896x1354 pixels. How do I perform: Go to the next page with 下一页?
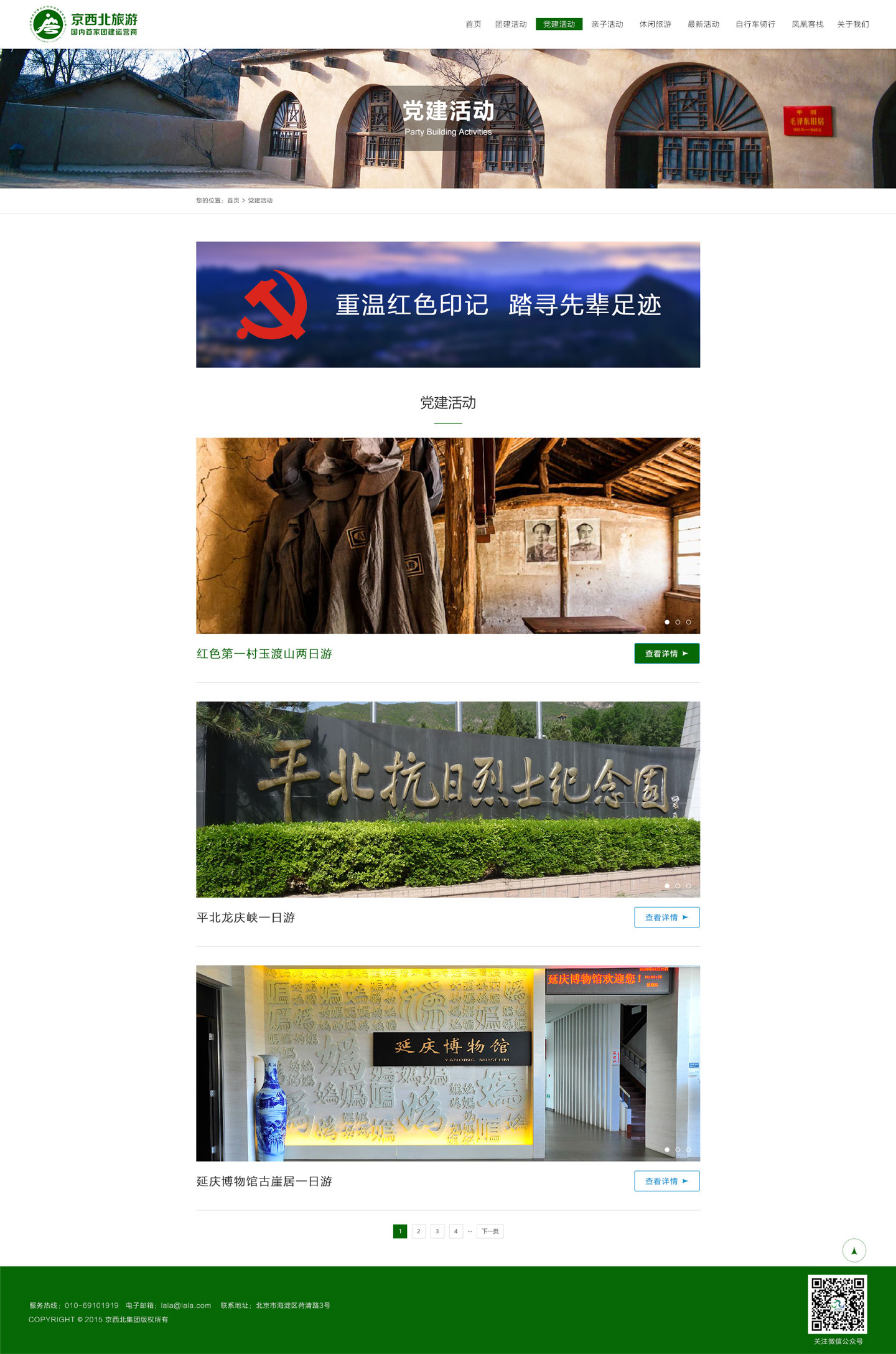point(490,1231)
